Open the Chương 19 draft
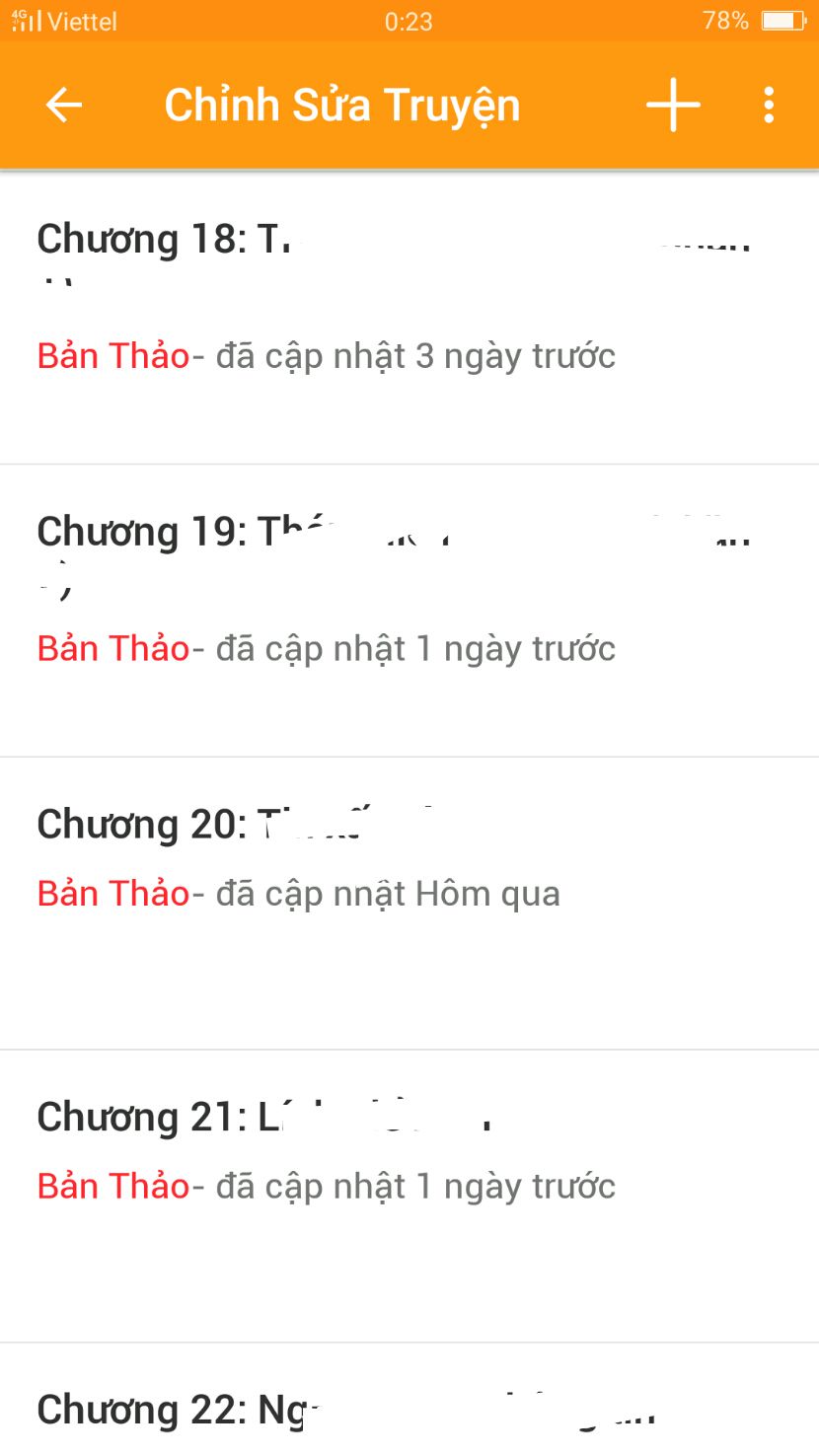The height and width of the screenshot is (1456, 819). click(409, 611)
